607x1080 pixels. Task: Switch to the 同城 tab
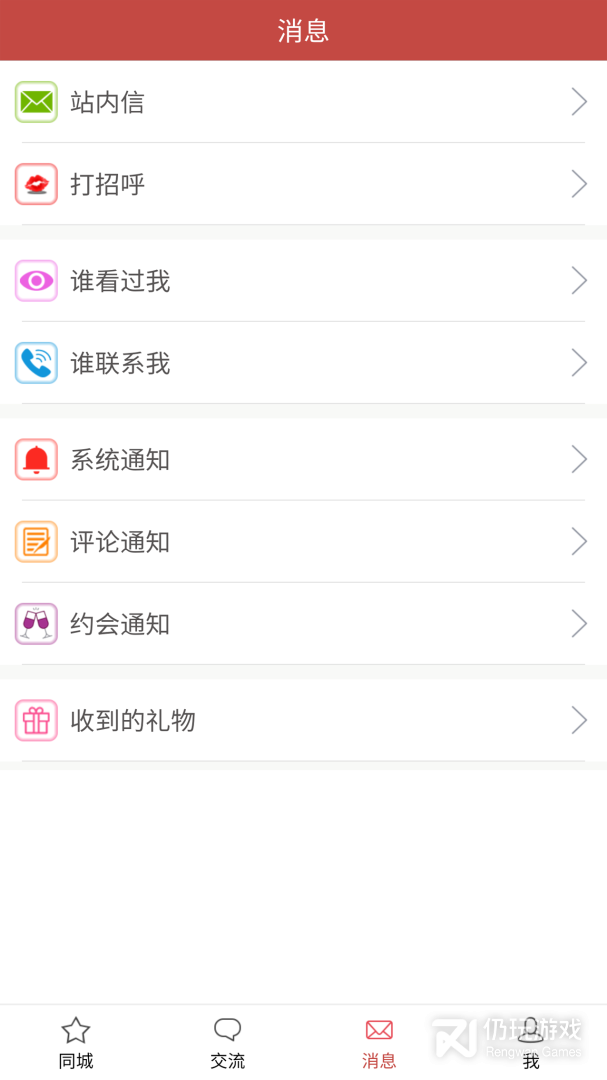[x=76, y=1043]
